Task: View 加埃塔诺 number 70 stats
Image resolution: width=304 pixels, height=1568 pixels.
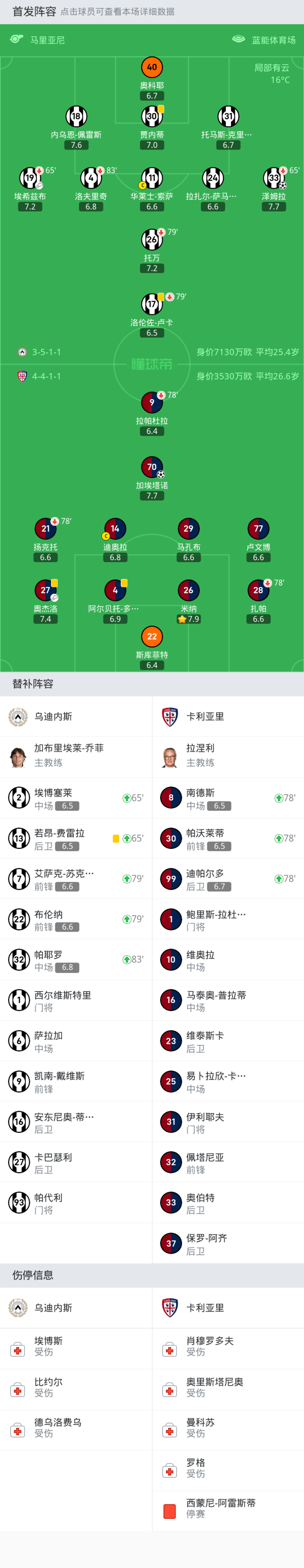Action: pos(152,468)
